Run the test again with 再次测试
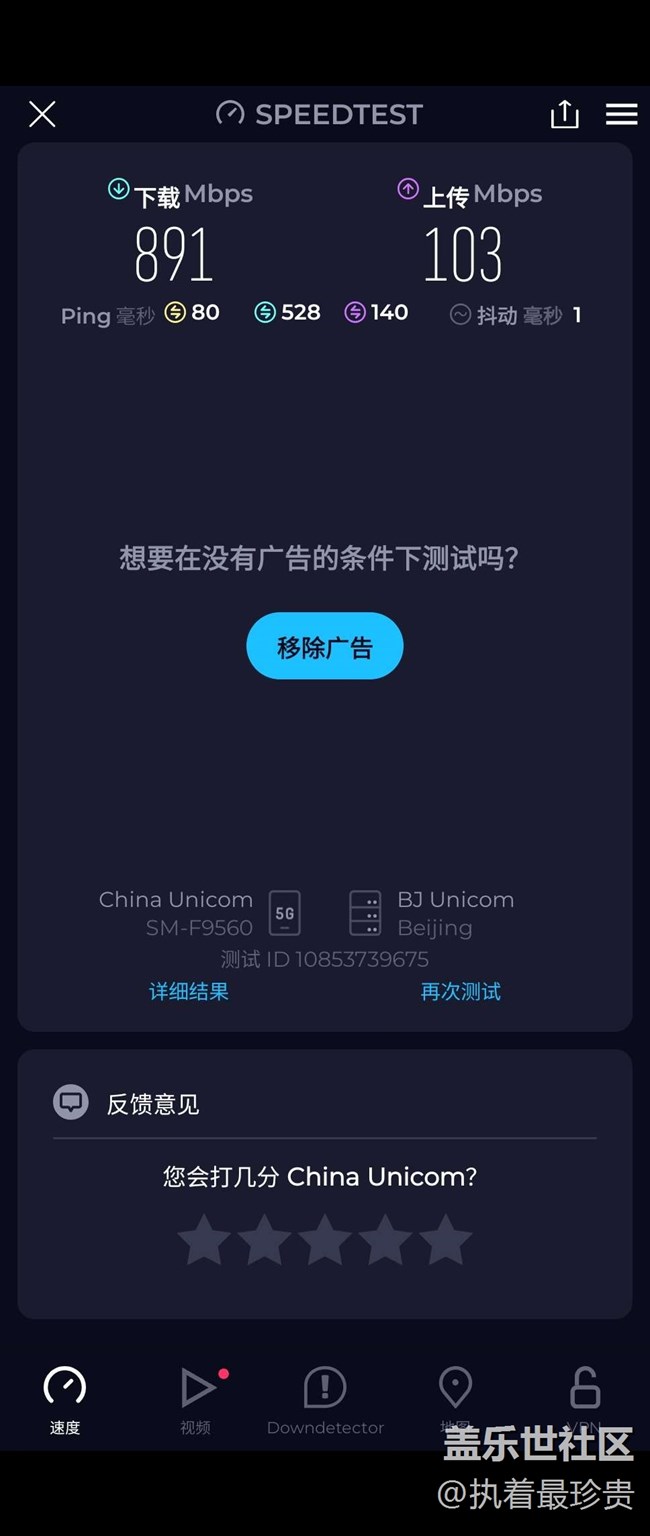 coord(461,992)
